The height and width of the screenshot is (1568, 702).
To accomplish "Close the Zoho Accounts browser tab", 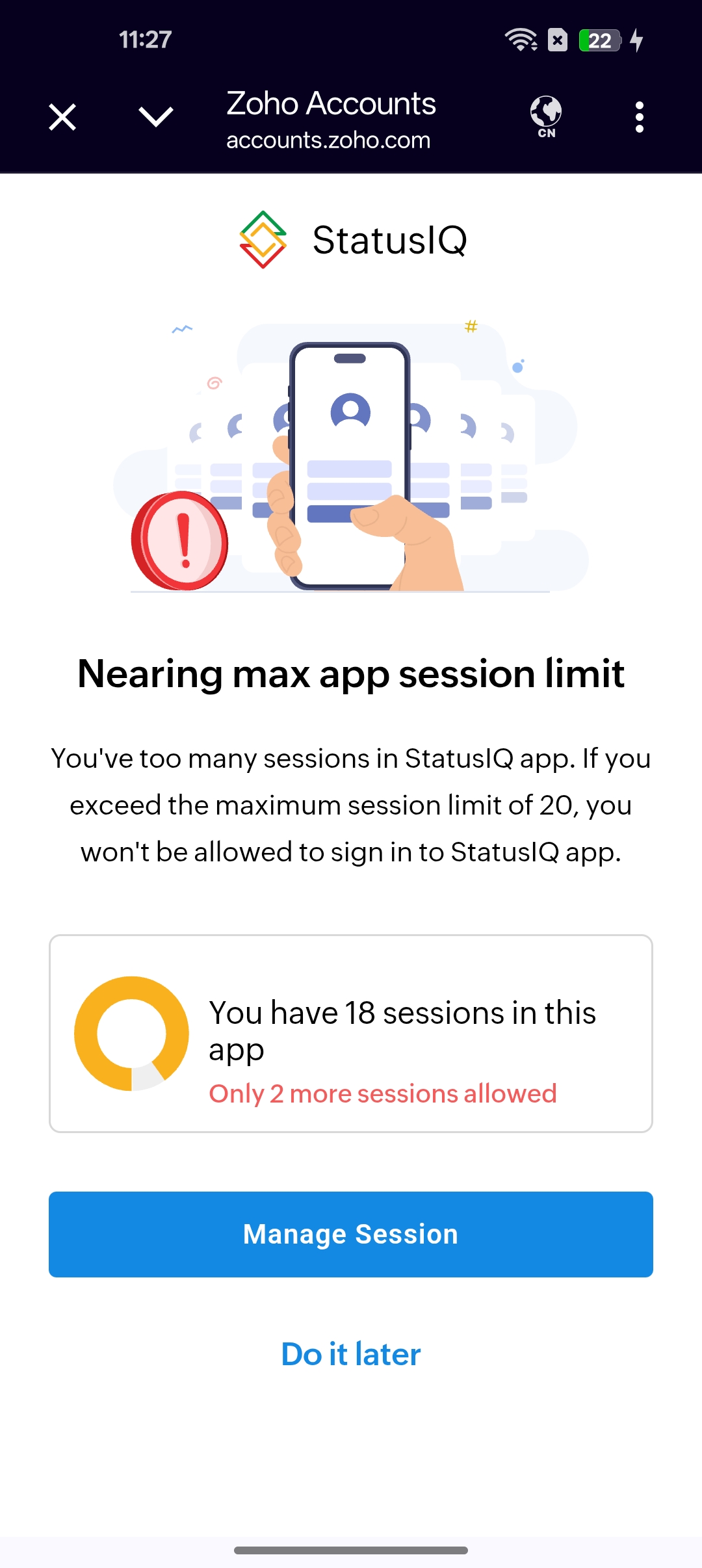I will [x=62, y=118].
